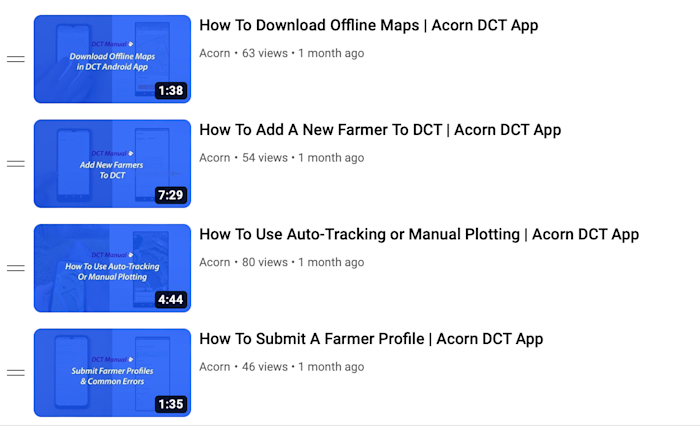The height and width of the screenshot is (426, 700).
Task: Tap reorder handle beside Auto-Tracking video
Action: point(16,268)
